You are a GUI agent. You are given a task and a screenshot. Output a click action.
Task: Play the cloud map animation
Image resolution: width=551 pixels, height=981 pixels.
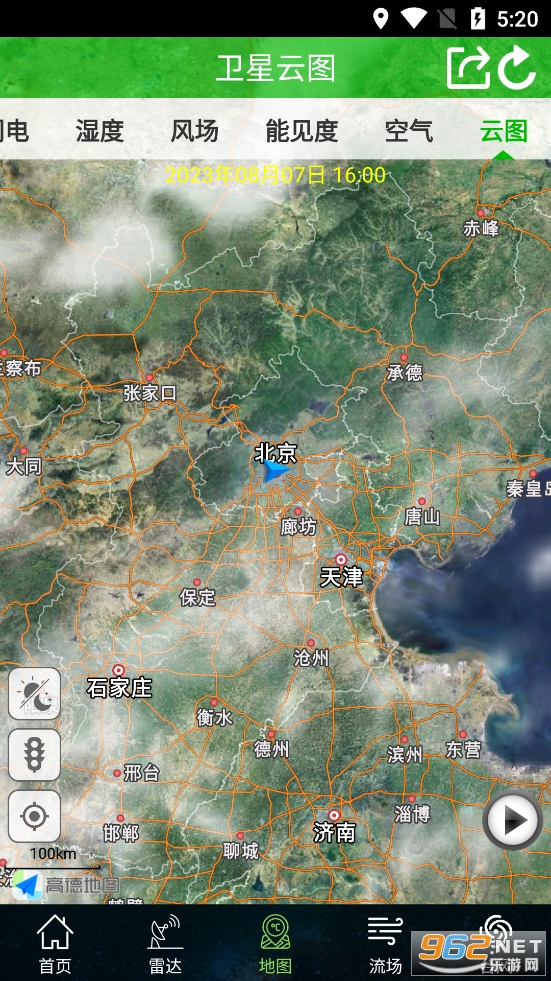(x=513, y=821)
